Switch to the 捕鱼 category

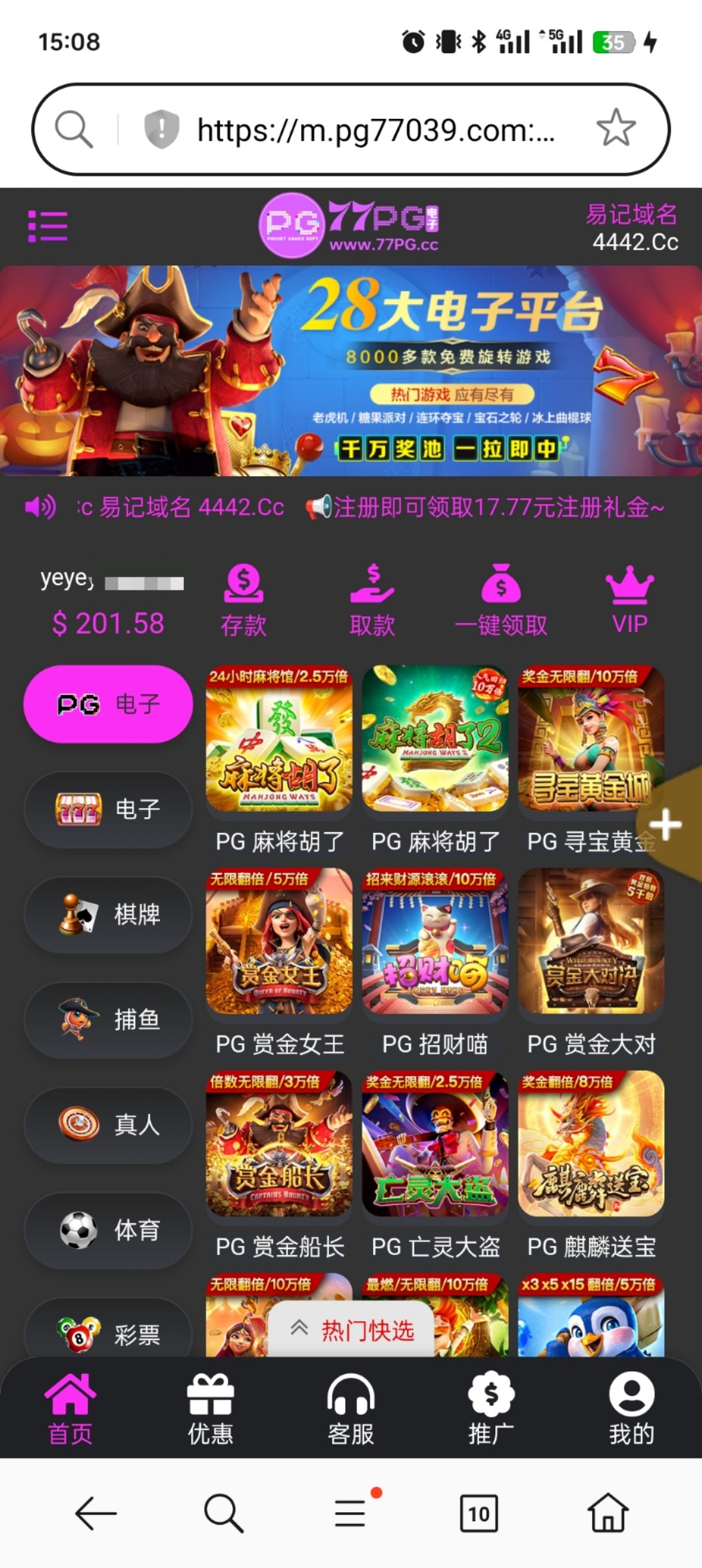tap(109, 1020)
